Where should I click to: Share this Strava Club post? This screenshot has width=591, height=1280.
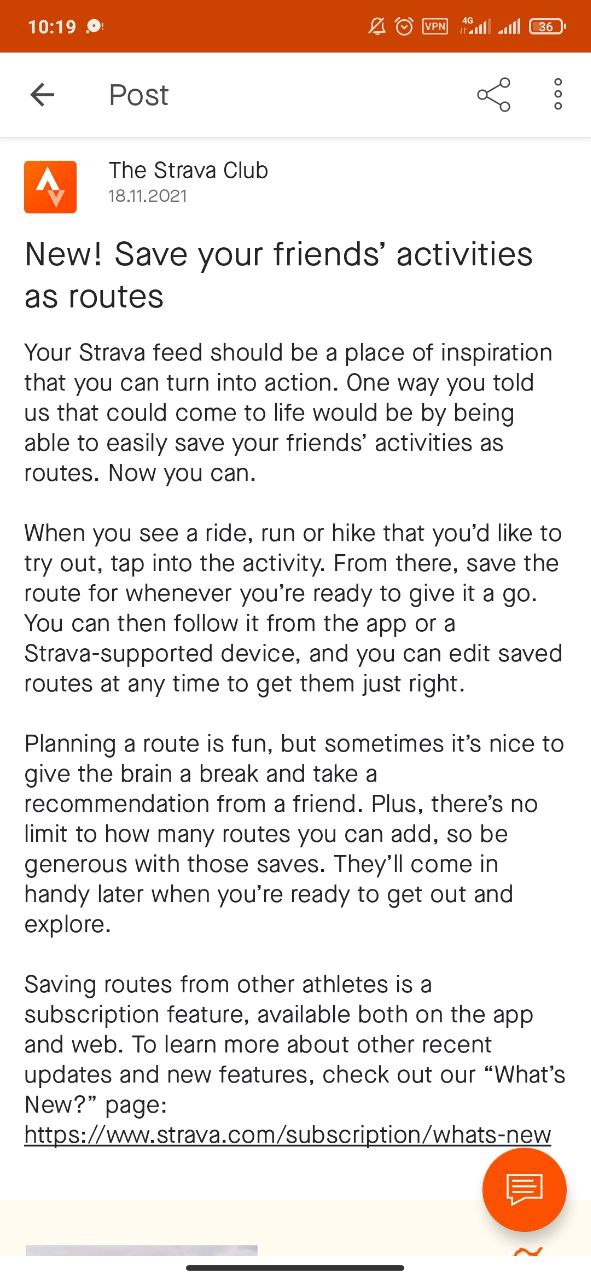tap(494, 95)
